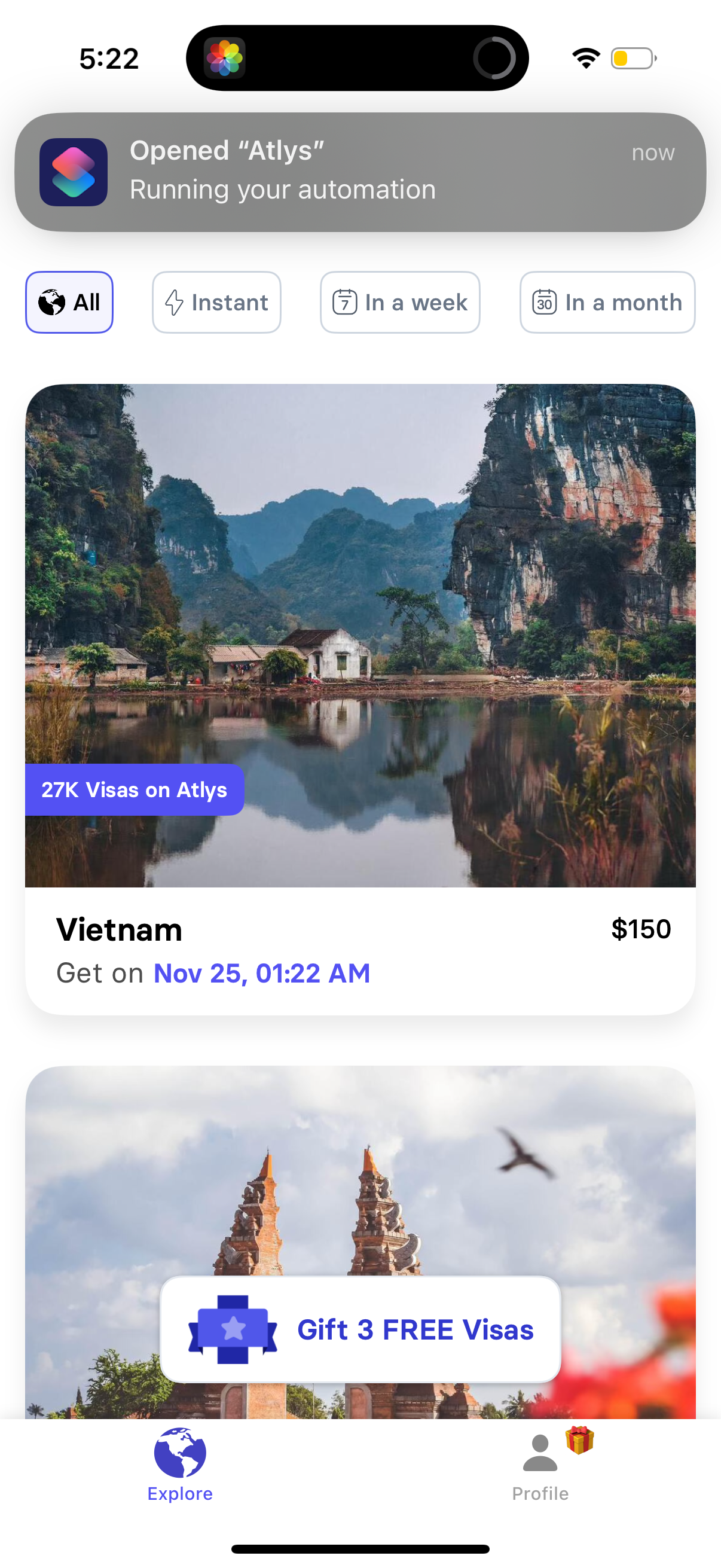Enable the Instant visa filter
Image resolution: width=721 pixels, height=1568 pixels.
(216, 302)
